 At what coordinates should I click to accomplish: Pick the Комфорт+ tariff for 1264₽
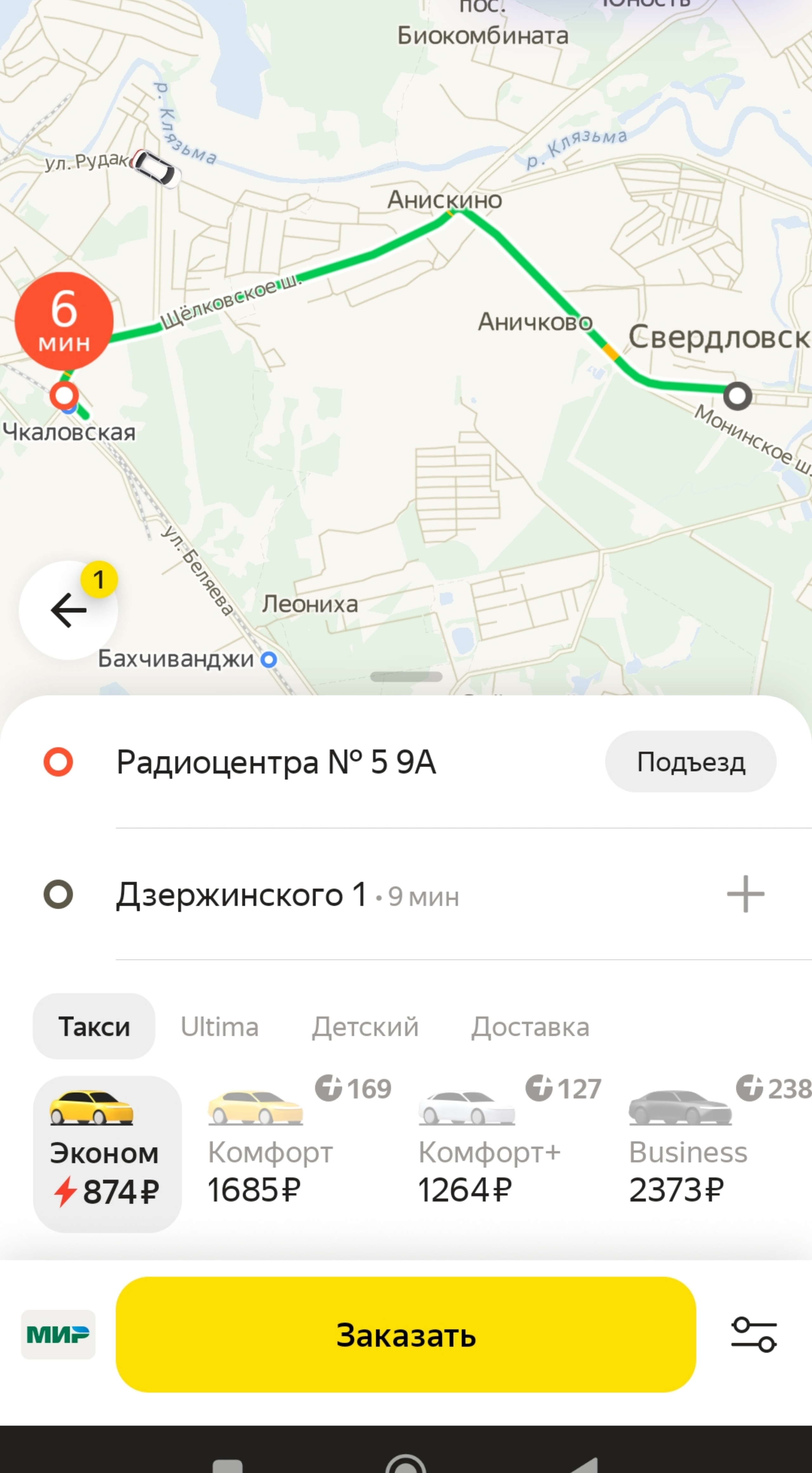[x=488, y=1154]
